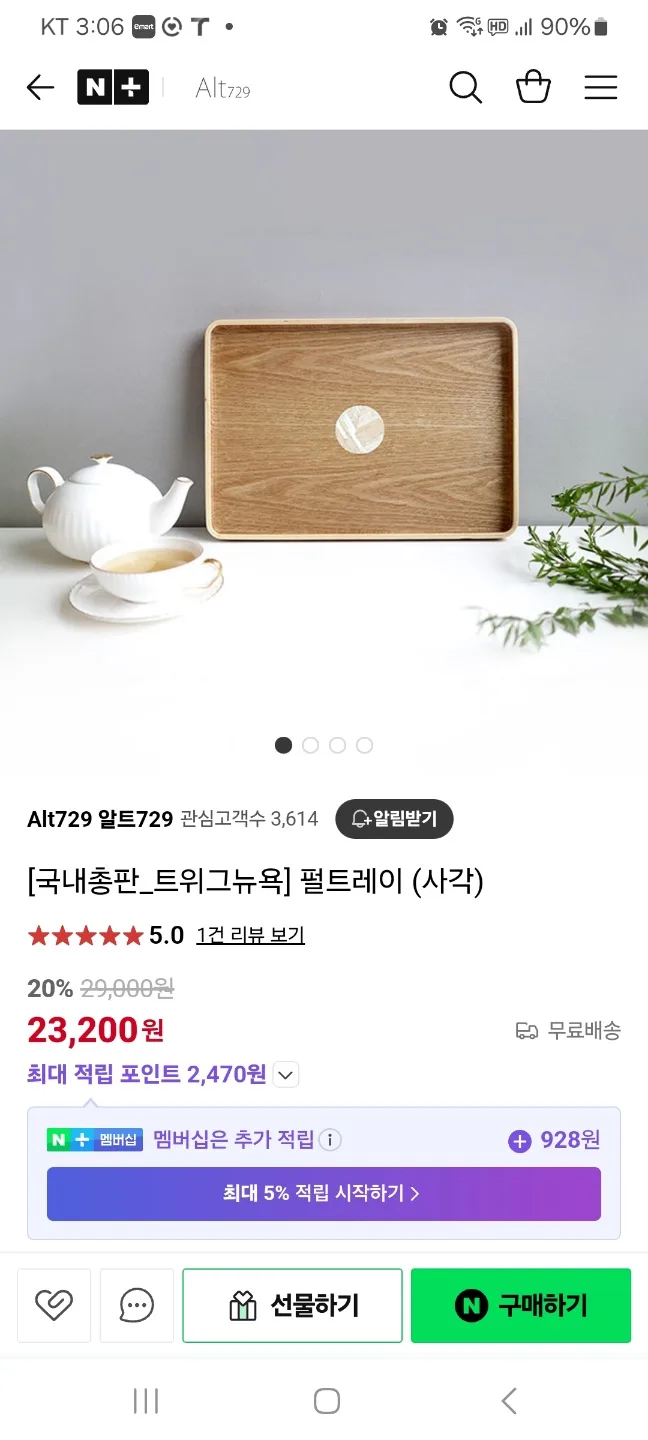Open membership info icon
Viewport: 648px width, 1440px height.
point(330,1140)
